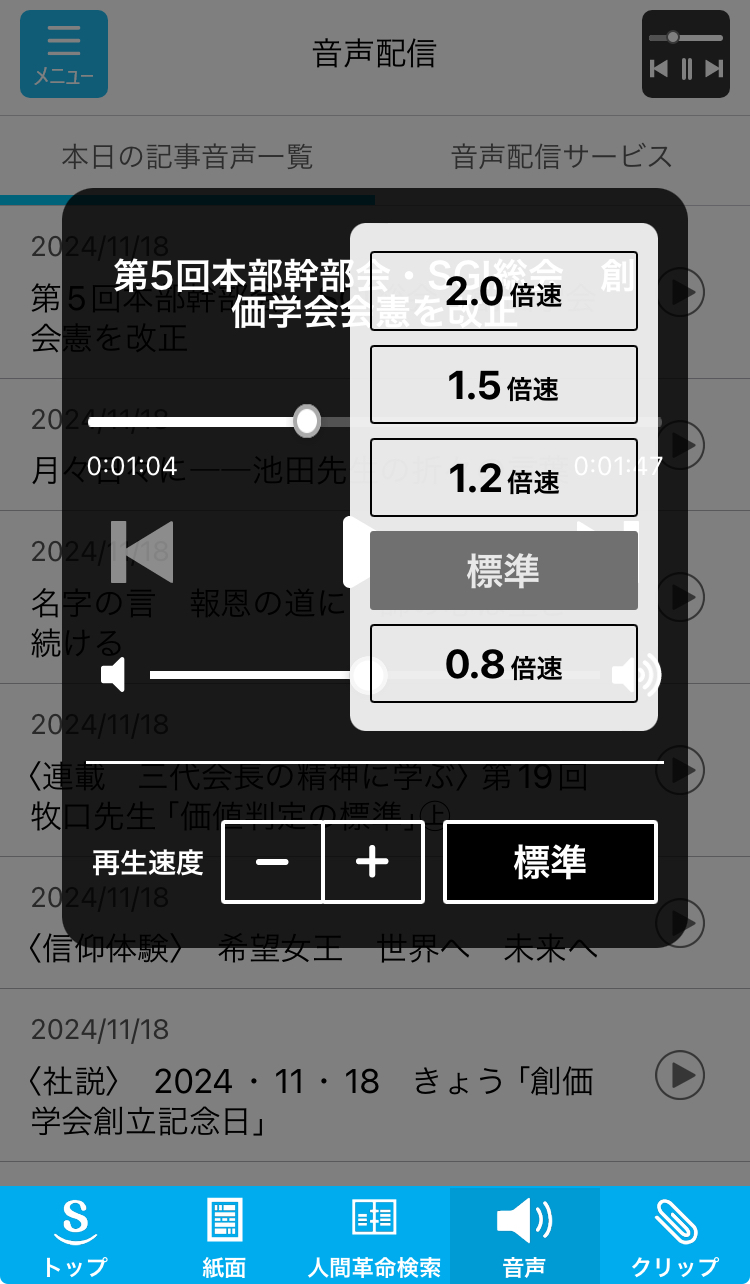Switch to 音声配信サービス tab

[562, 157]
